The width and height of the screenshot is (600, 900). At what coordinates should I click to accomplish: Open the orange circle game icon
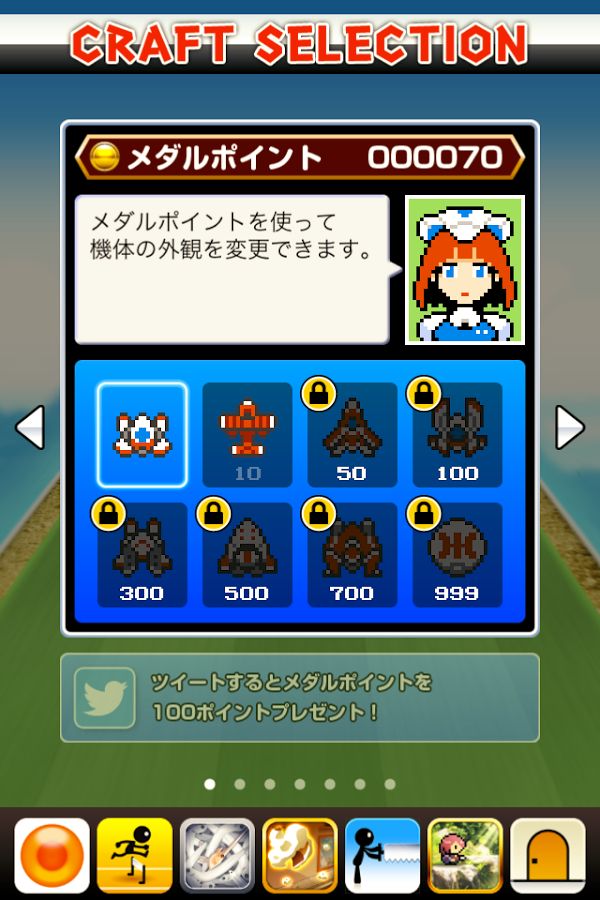tap(52, 855)
